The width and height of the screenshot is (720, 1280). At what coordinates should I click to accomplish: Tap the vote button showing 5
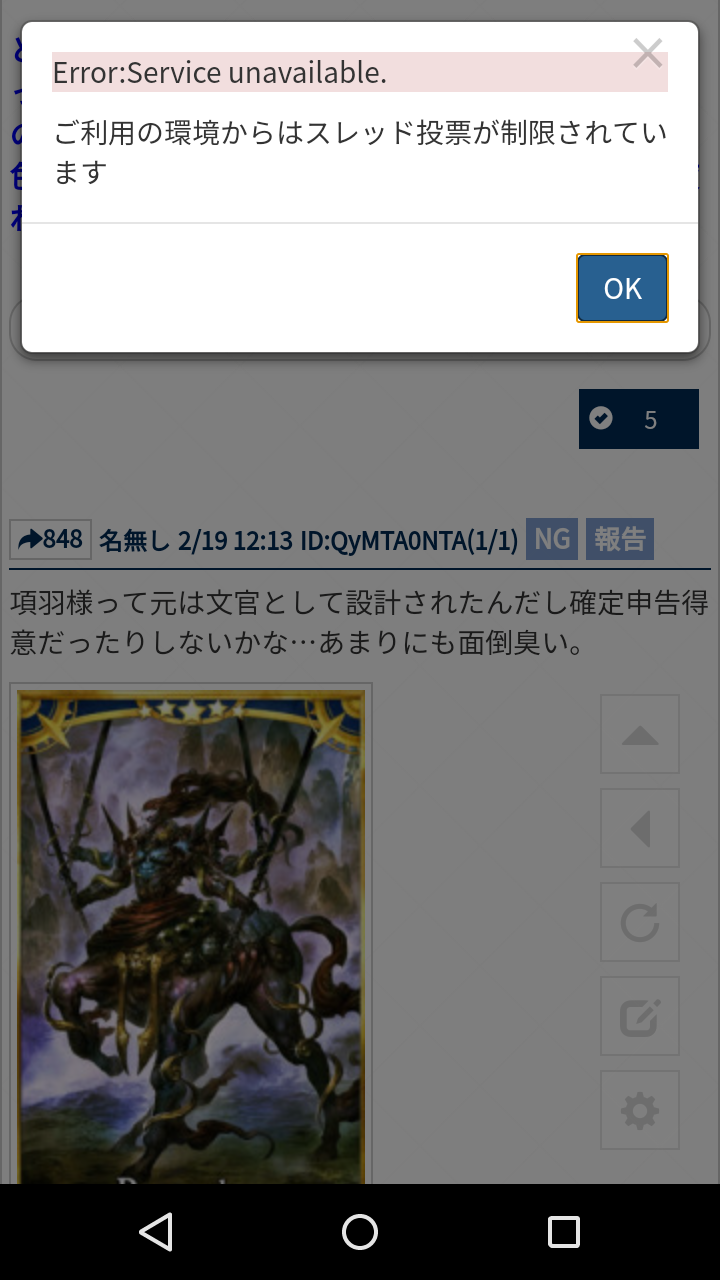click(638, 419)
